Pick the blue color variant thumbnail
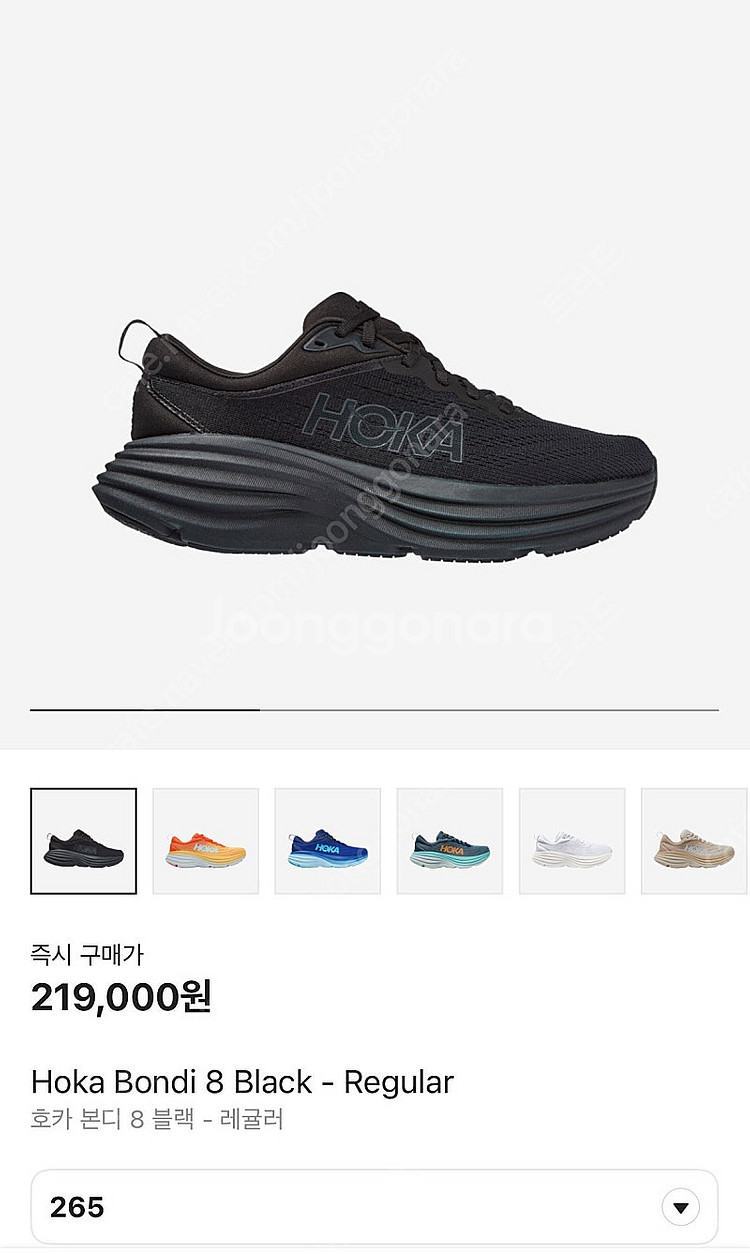Screen dimensions: 750x1254 328,841
